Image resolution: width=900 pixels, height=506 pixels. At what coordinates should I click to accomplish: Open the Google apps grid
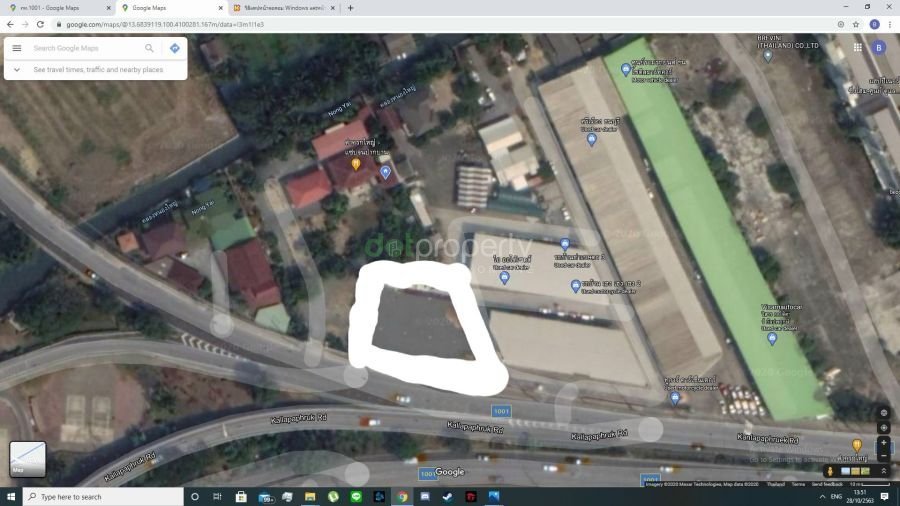coord(857,47)
